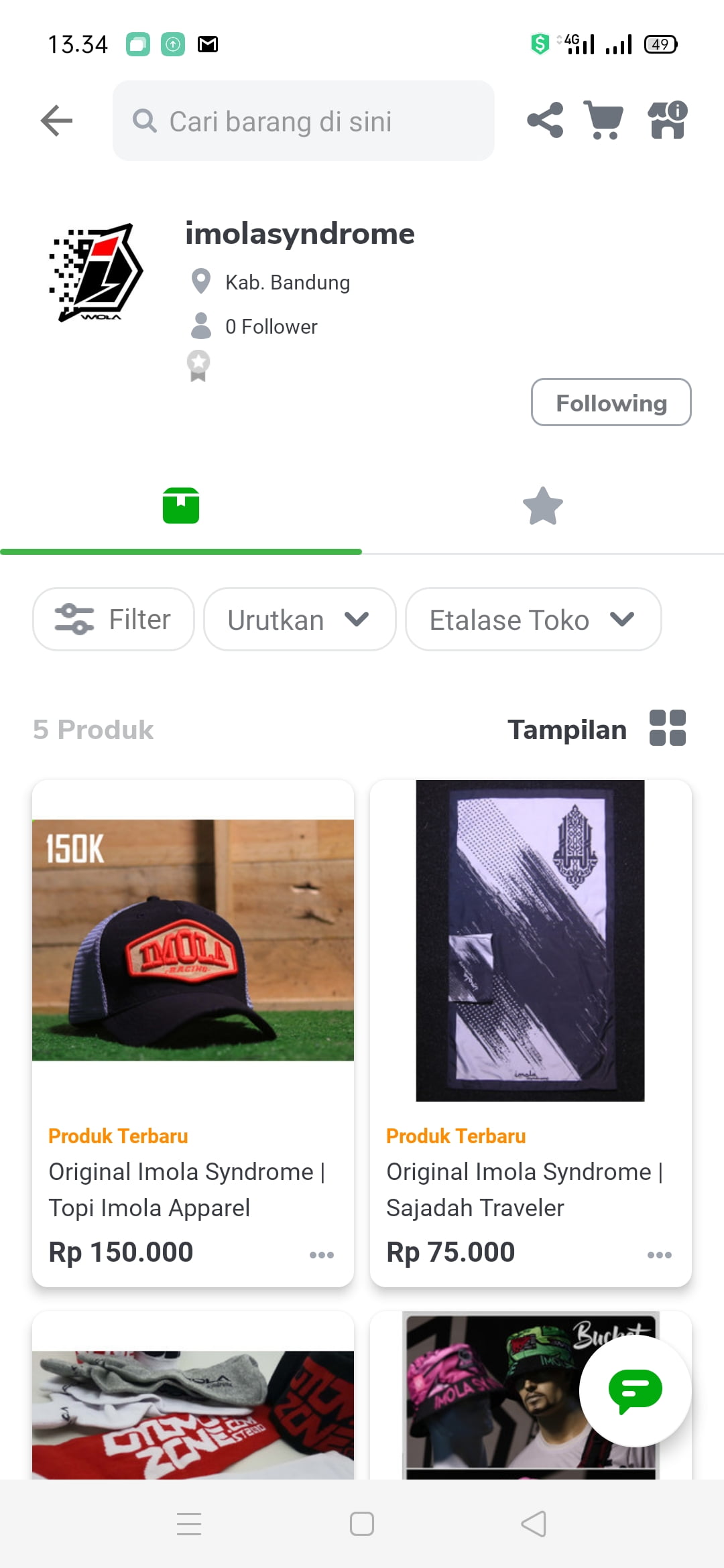724x1568 pixels.
Task: Open options menu on Sajadah Traveler
Action: [x=660, y=1254]
